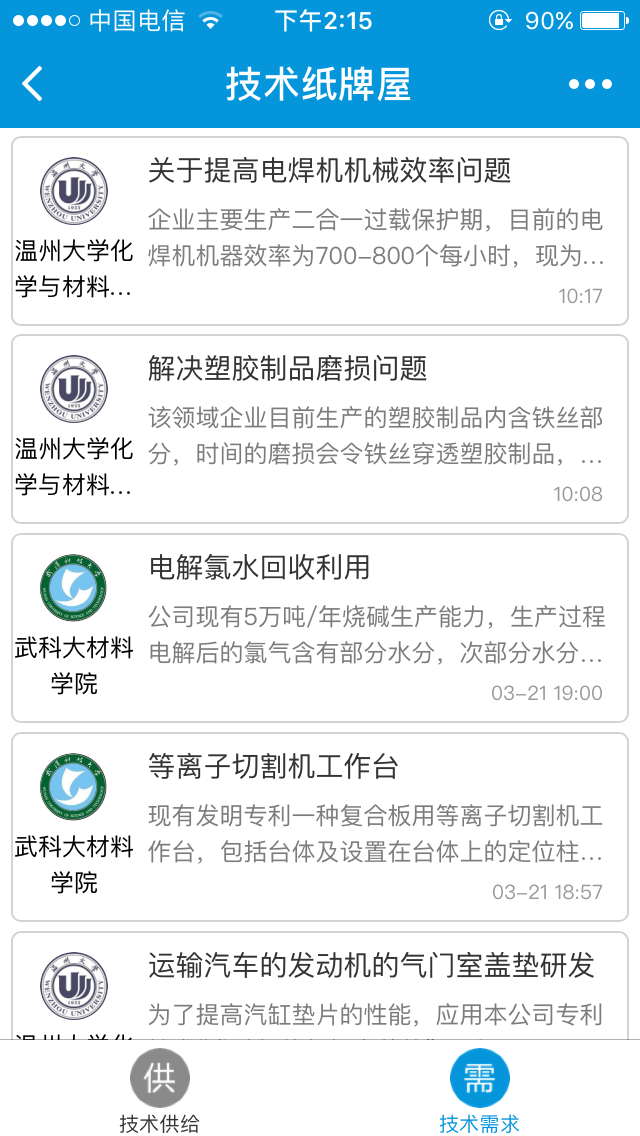Open the 关于提高电焊机机械效率问题 post

coord(330,170)
